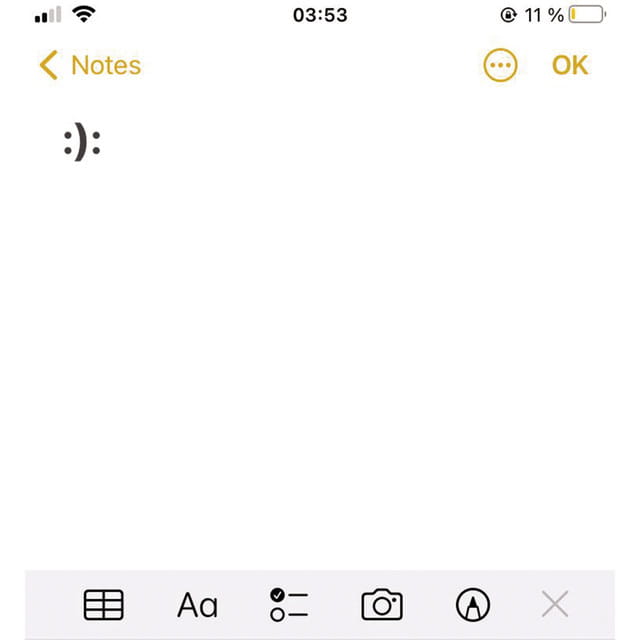Screen dimensions: 640x640
Task: Place the cursor in the note text
Action: 83,143
